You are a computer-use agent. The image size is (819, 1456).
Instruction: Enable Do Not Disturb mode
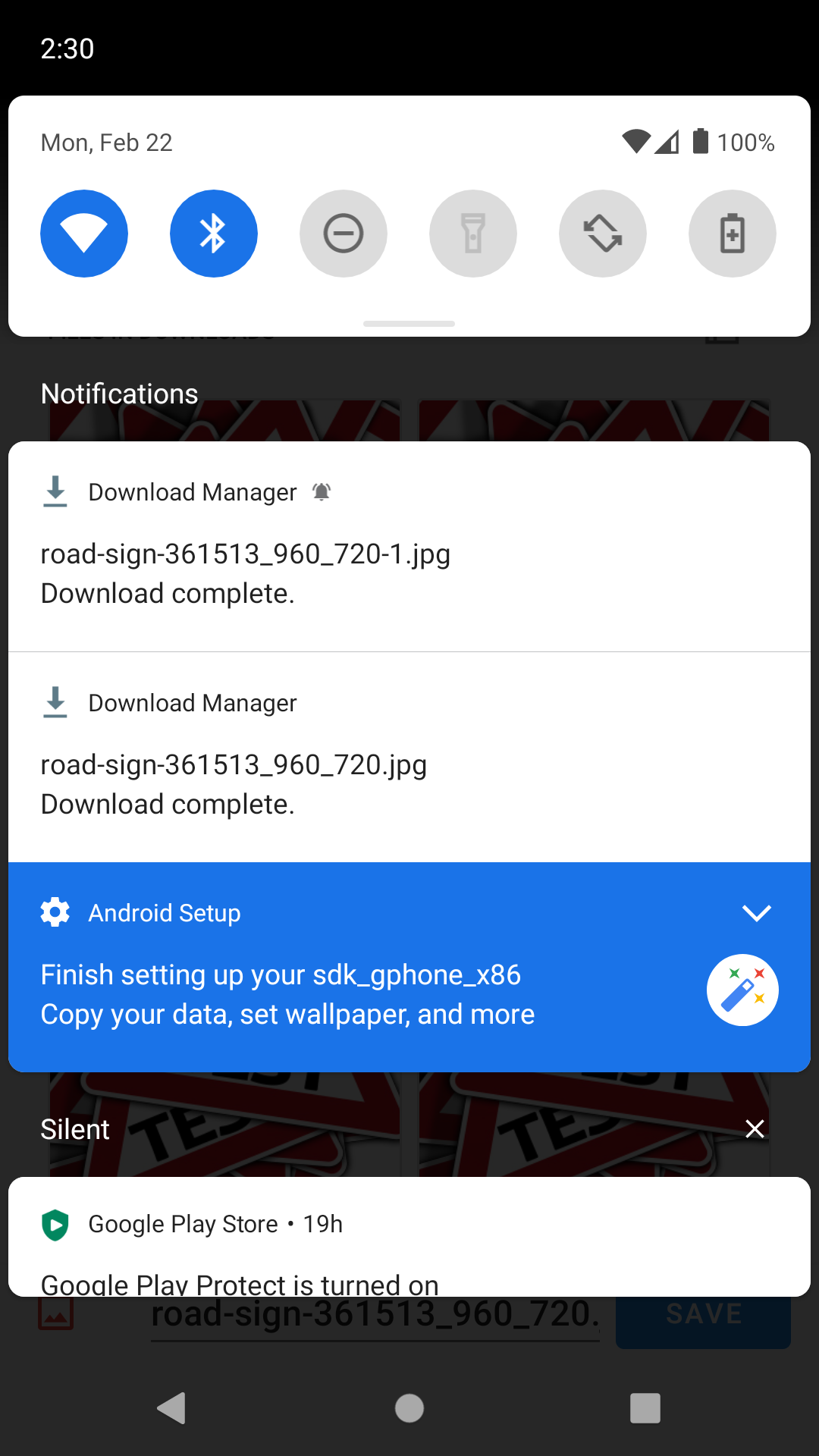pyautogui.click(x=344, y=234)
